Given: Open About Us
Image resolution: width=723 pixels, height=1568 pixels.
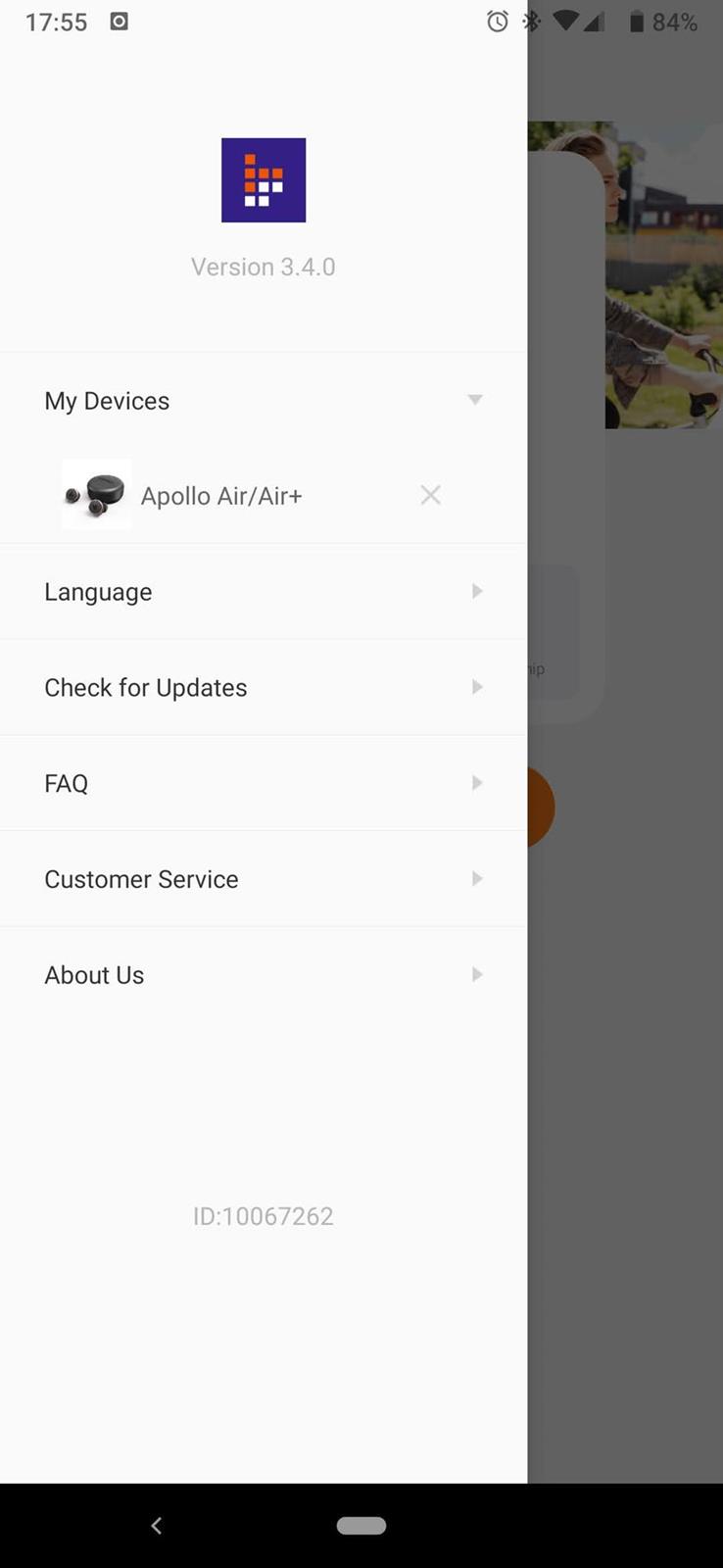Looking at the screenshot, I should (x=263, y=975).
